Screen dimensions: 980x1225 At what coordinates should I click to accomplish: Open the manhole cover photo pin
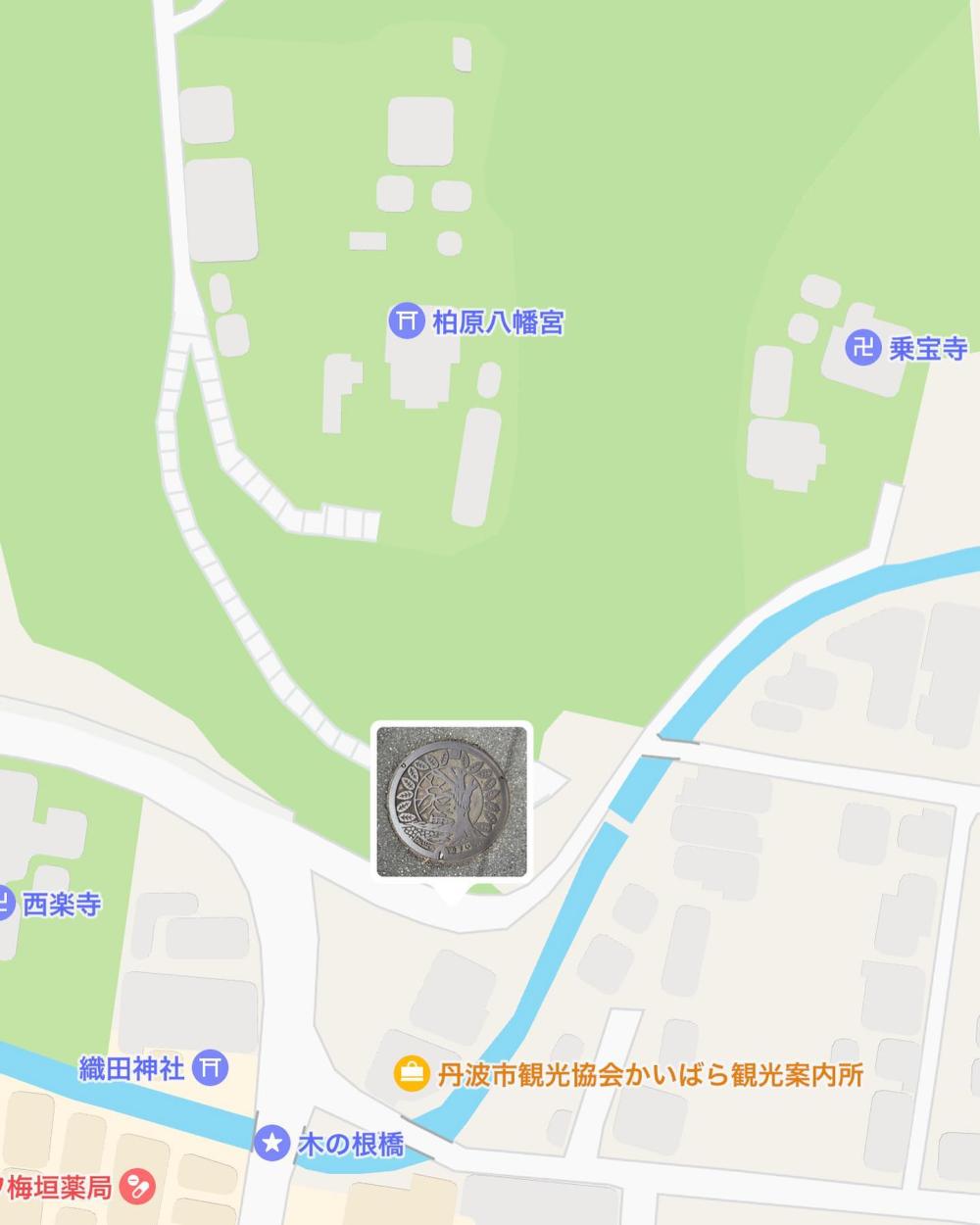pyautogui.click(x=452, y=800)
